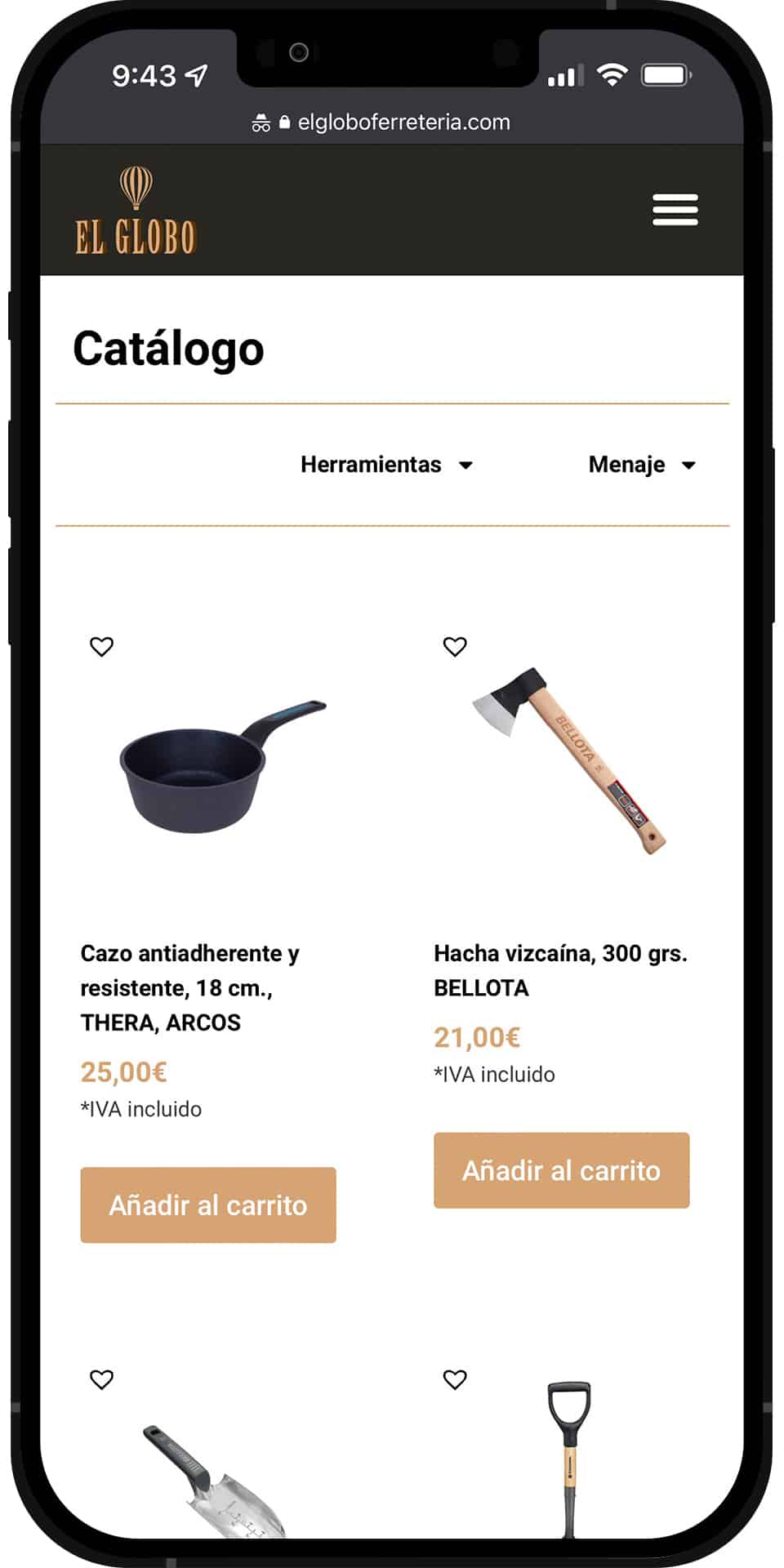Screen dimensions: 784x1568
Task: Expand the Herramientas dropdown
Action: pos(386,465)
